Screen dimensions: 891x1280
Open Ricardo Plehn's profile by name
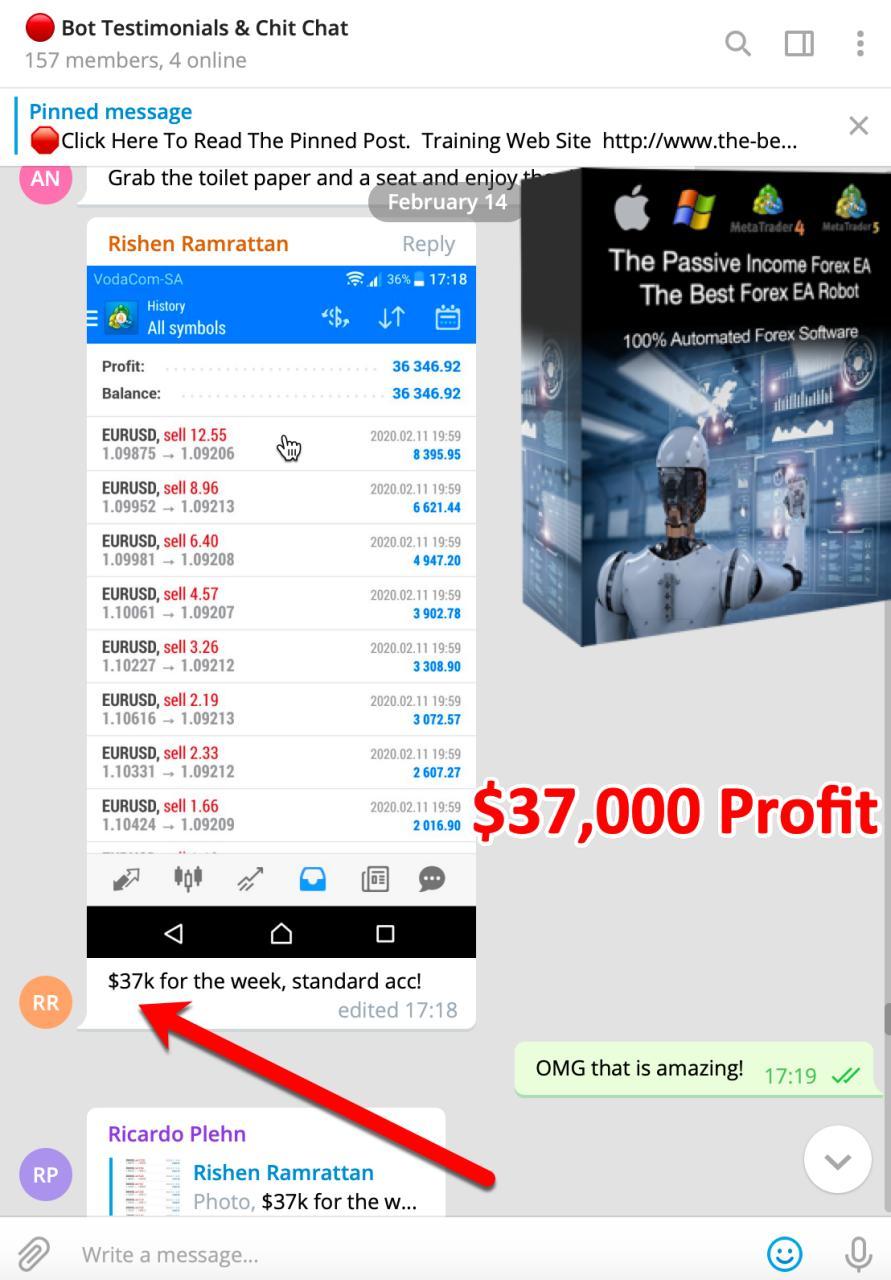pyautogui.click(x=177, y=1134)
